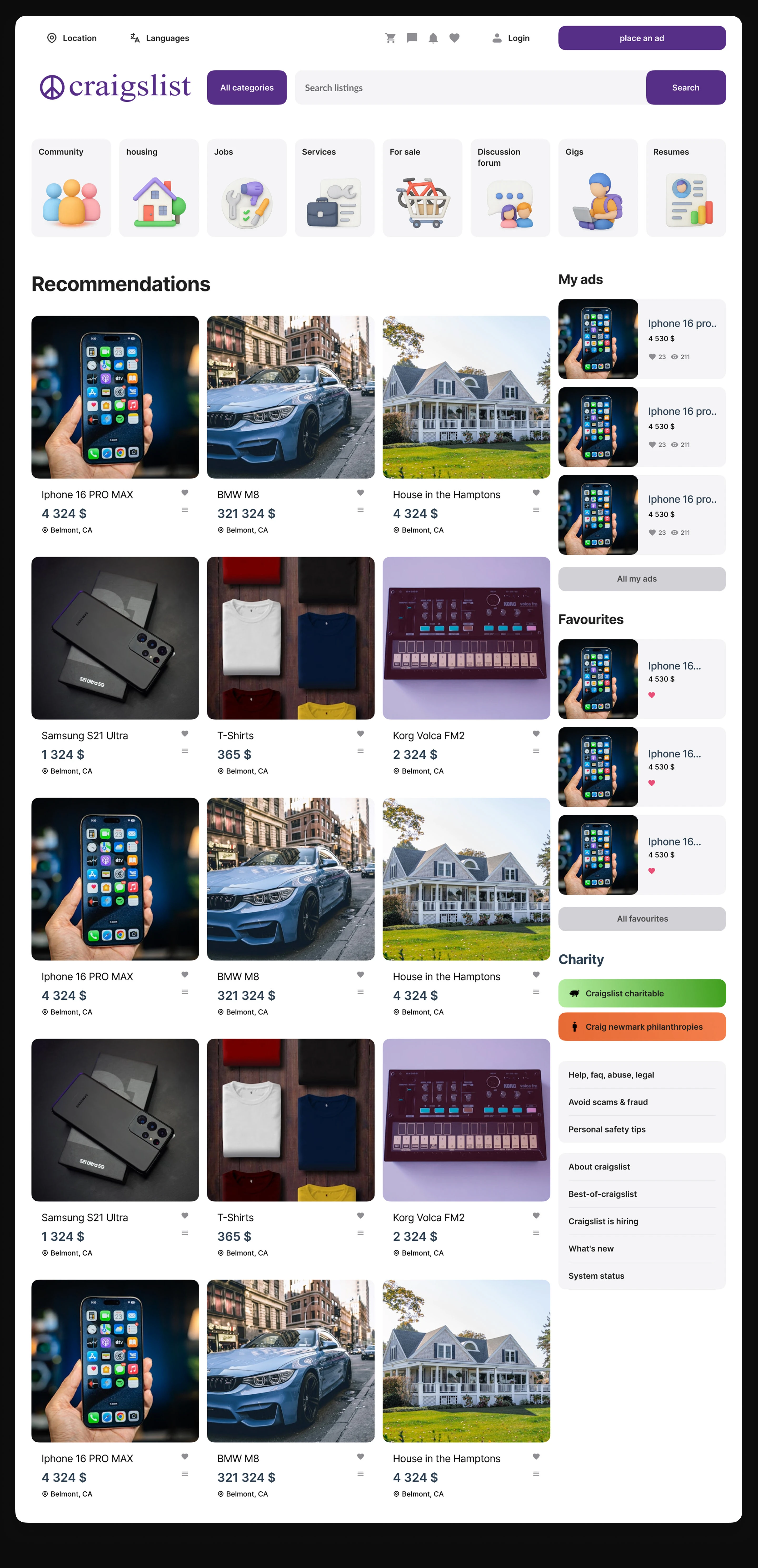Tap the place an ad button
Image resolution: width=758 pixels, height=1568 pixels.
click(x=642, y=38)
